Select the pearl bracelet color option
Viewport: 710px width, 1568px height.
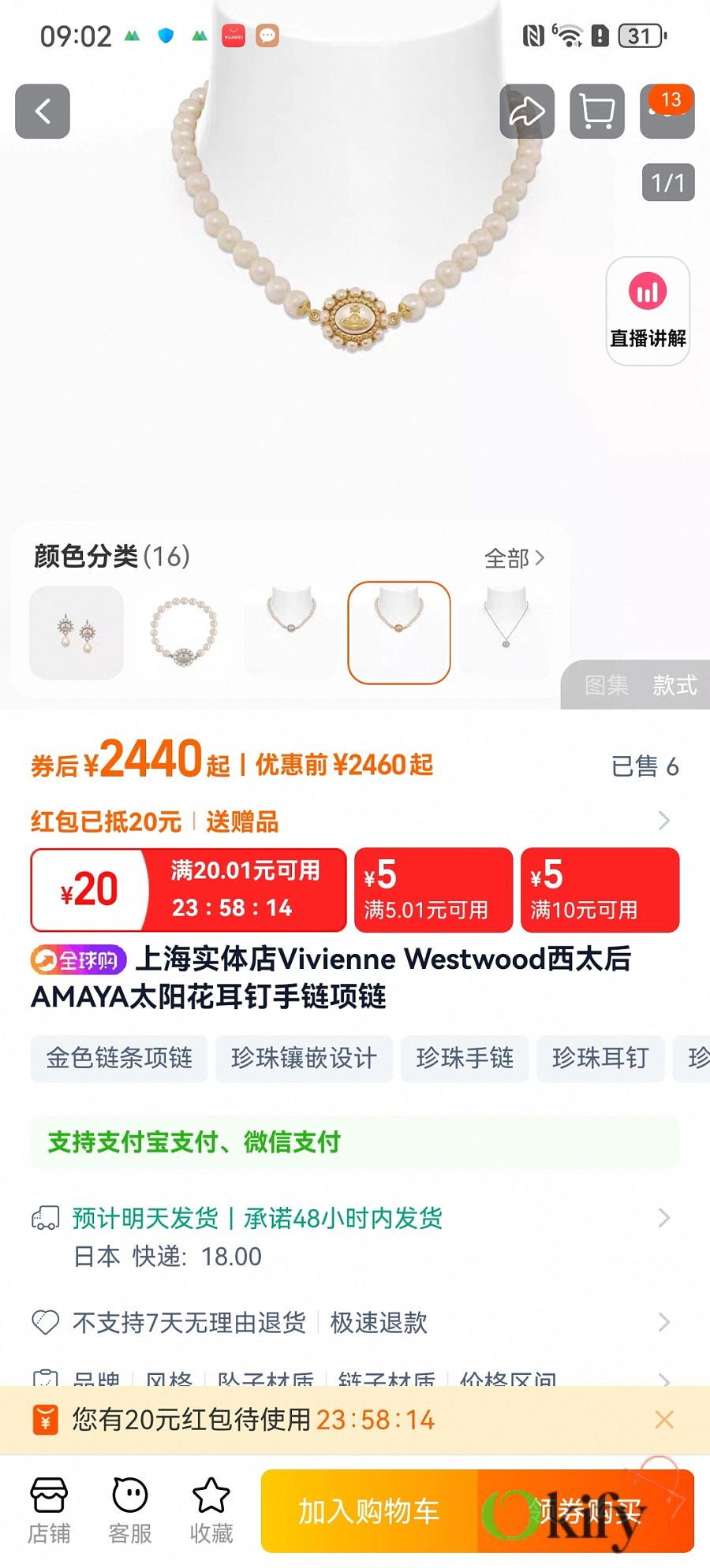pos(184,633)
